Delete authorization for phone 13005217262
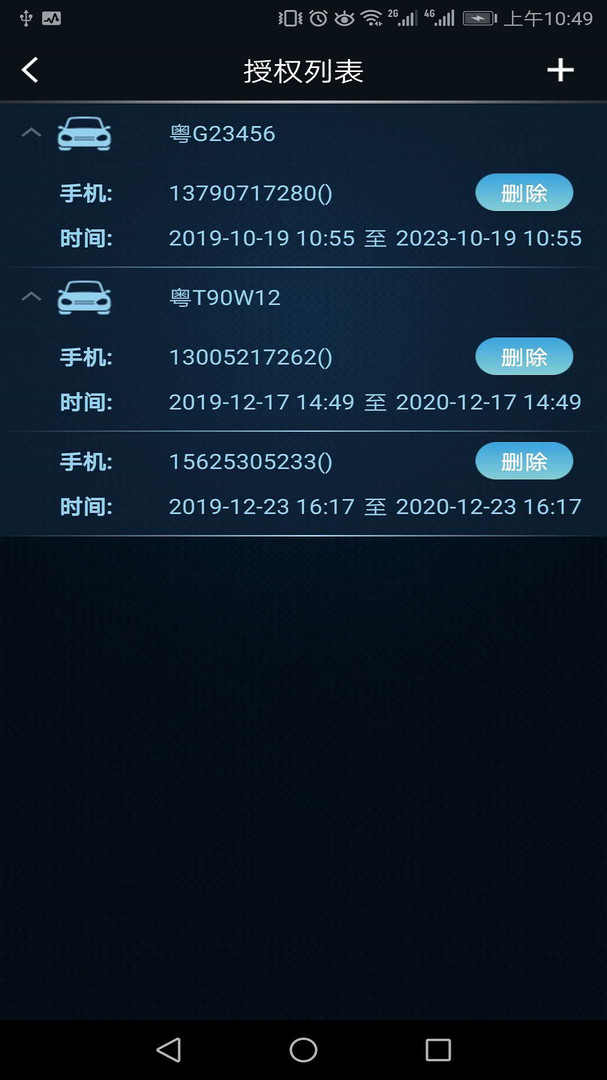This screenshot has width=607, height=1080. click(523, 357)
